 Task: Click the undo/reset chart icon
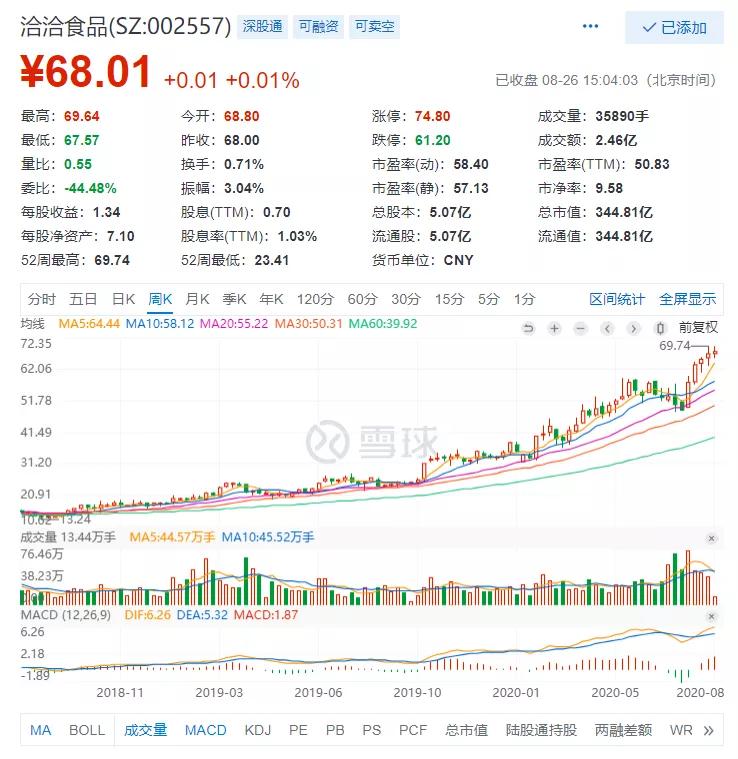528,327
